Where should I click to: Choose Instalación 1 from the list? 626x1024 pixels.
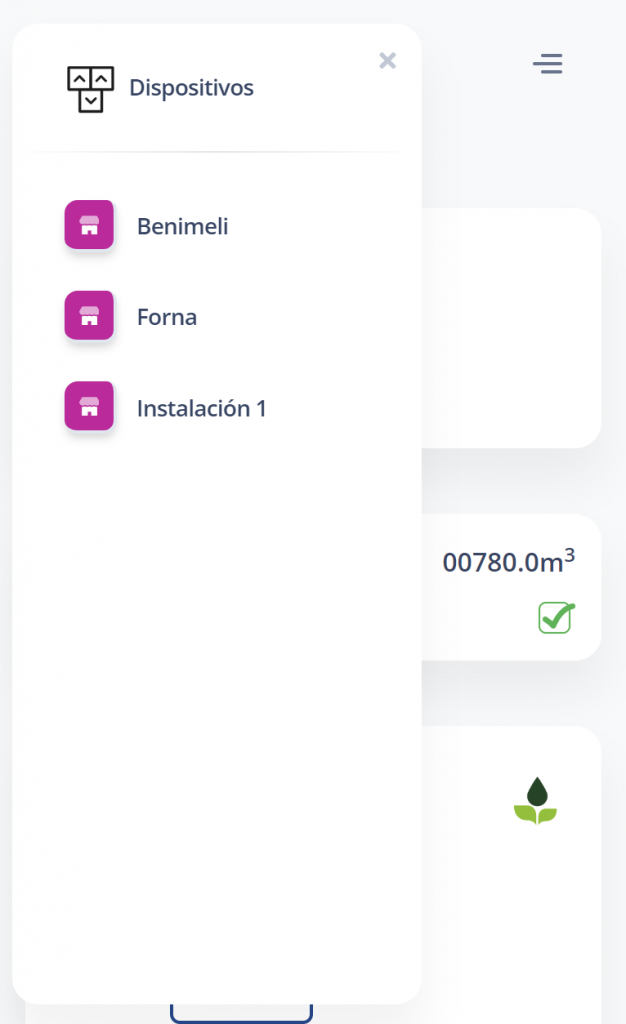tap(201, 408)
